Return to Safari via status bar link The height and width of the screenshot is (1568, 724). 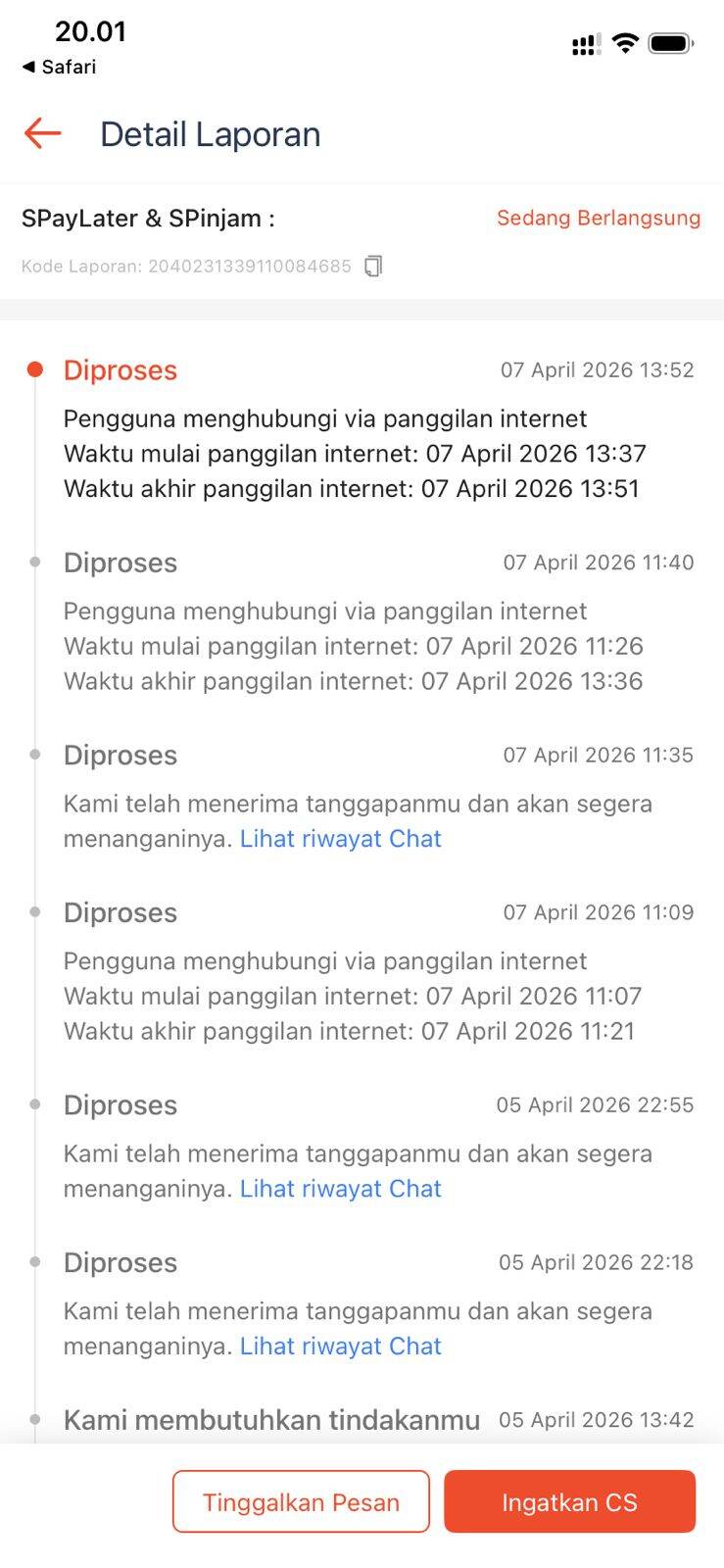(59, 67)
